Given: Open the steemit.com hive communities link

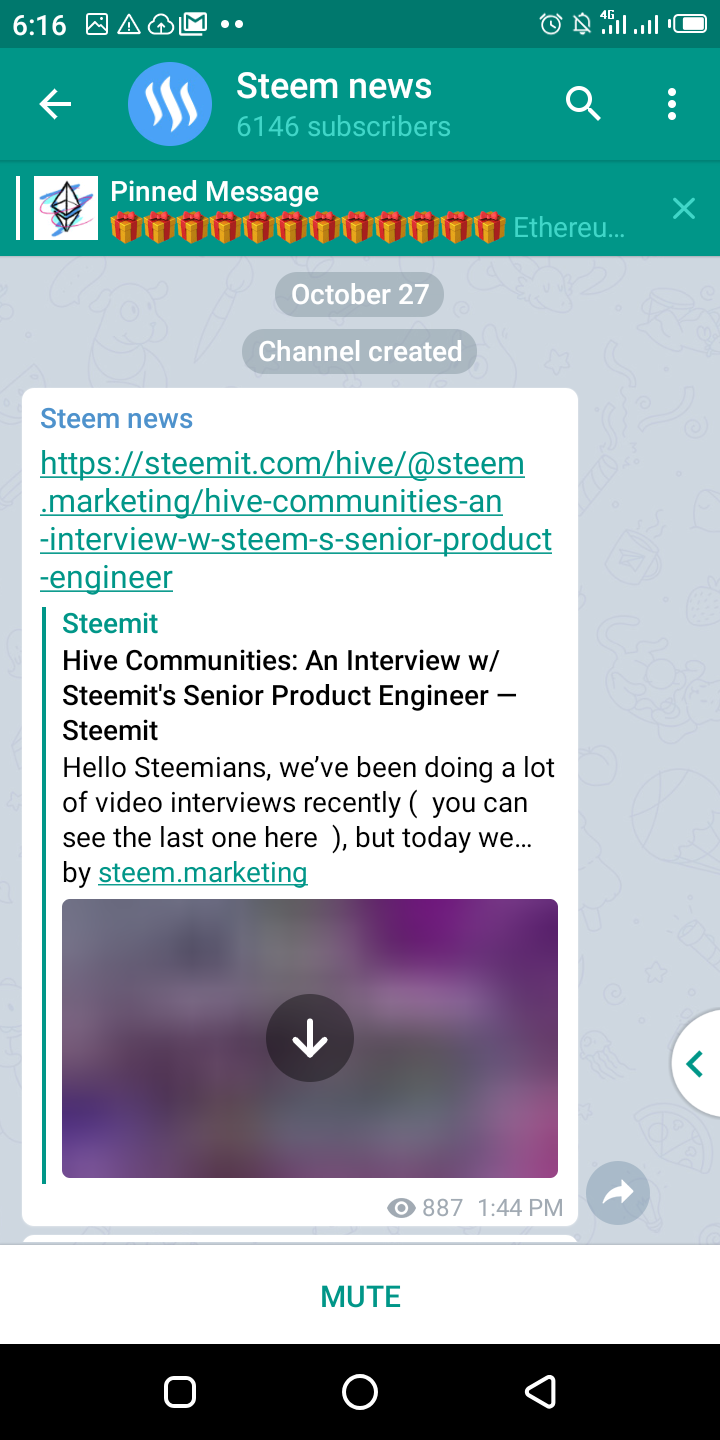Looking at the screenshot, I should 296,520.
